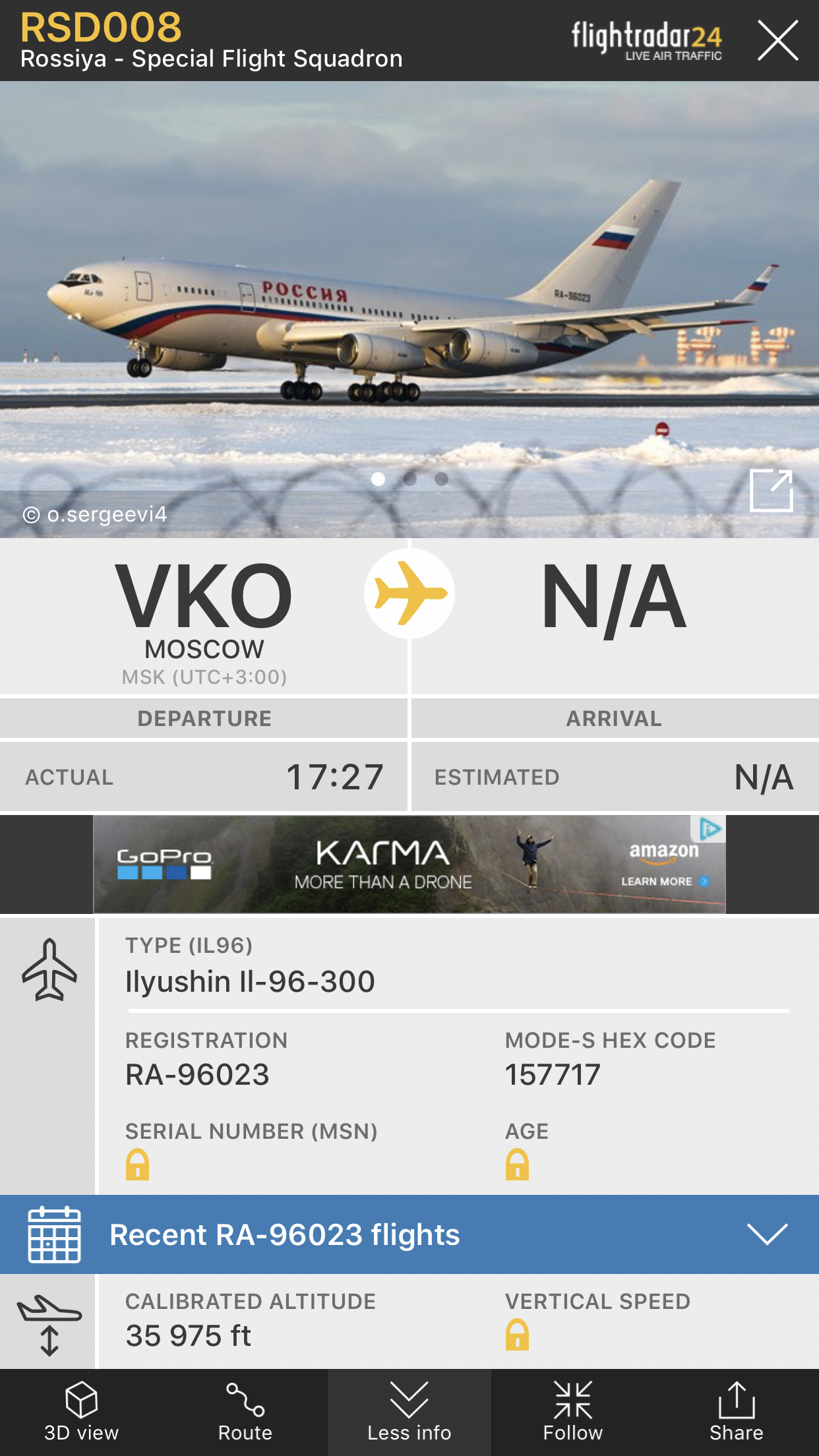This screenshot has height=1456, width=819.
Task: Unlock the vertical speed field
Action: (x=517, y=1335)
